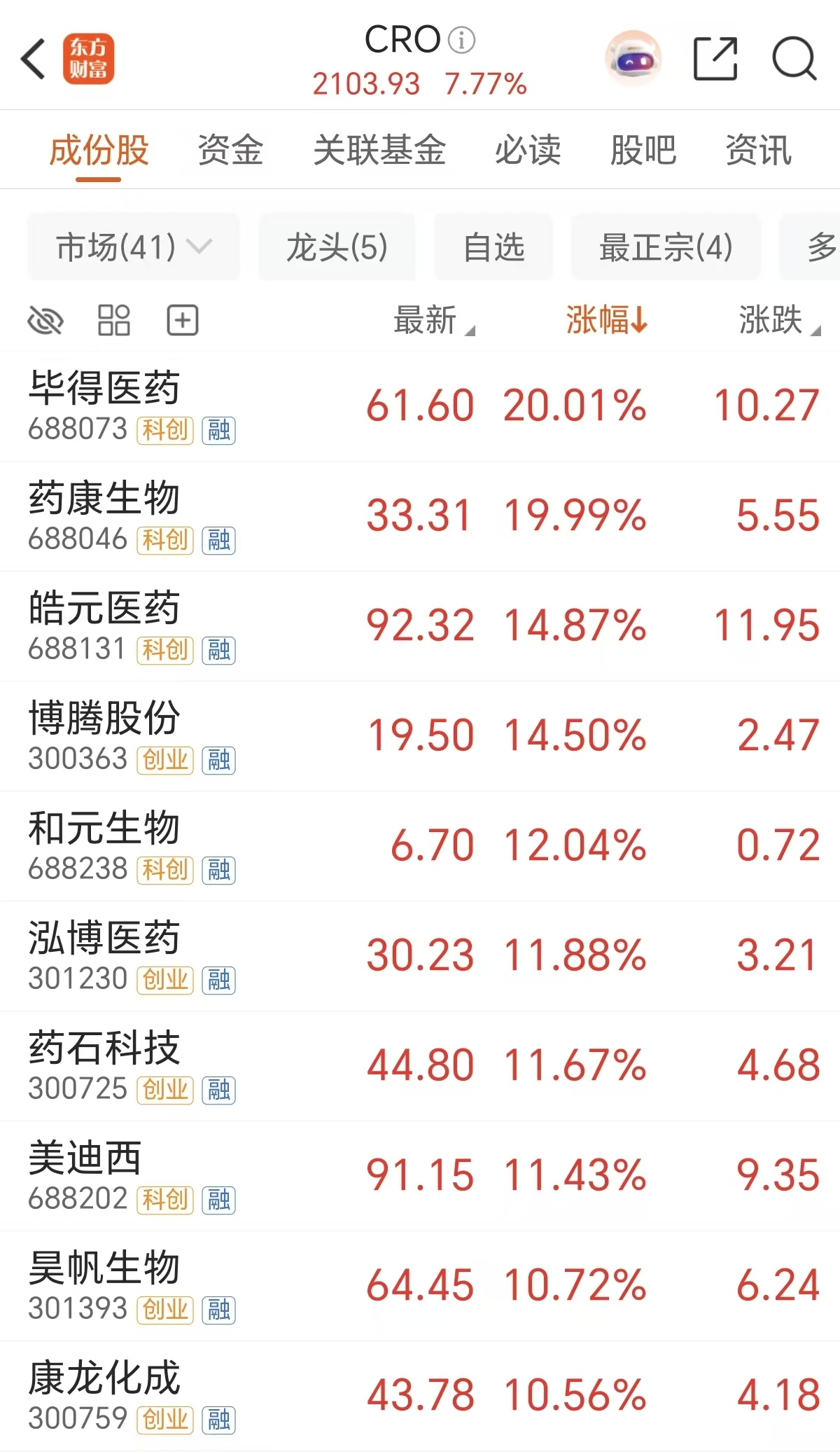Go back using the top-left arrow
The image size is (840, 1454).
pos(33,59)
